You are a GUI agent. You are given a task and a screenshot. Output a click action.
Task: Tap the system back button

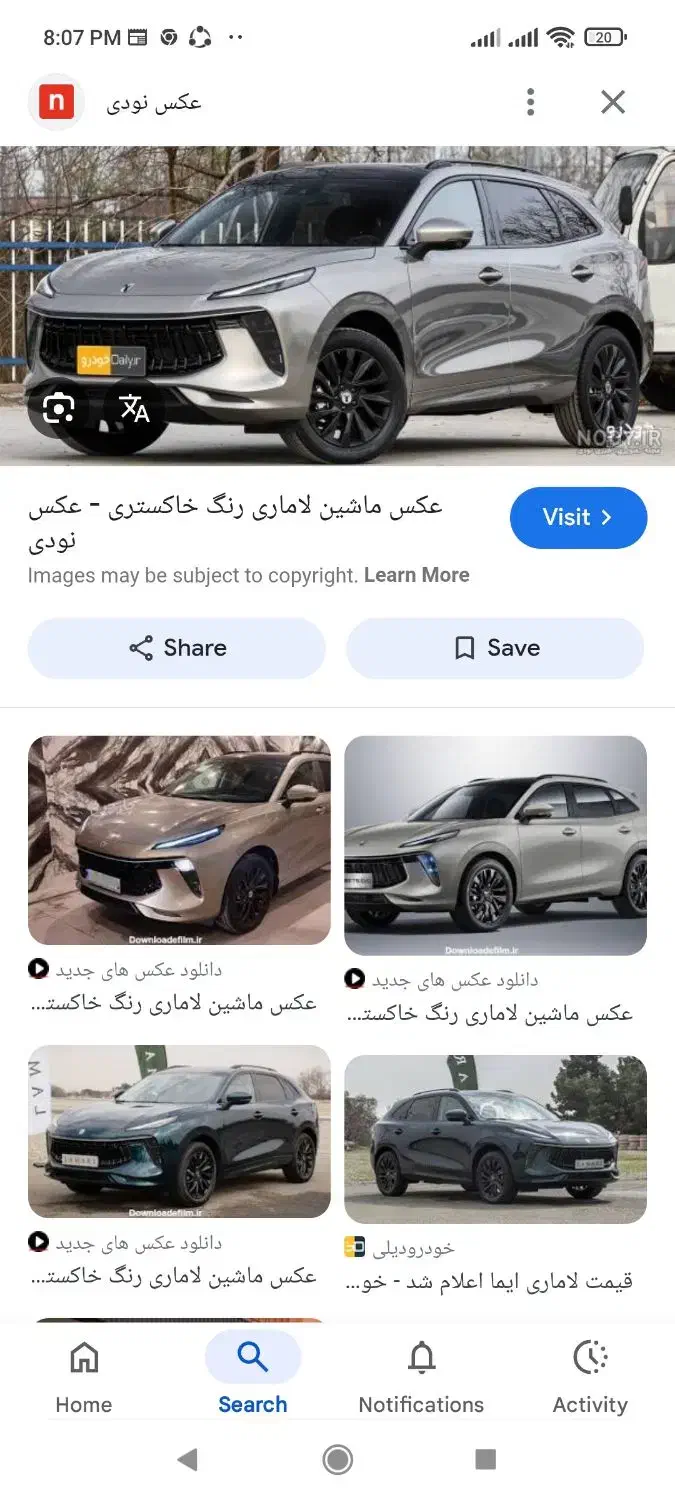pos(187,1460)
